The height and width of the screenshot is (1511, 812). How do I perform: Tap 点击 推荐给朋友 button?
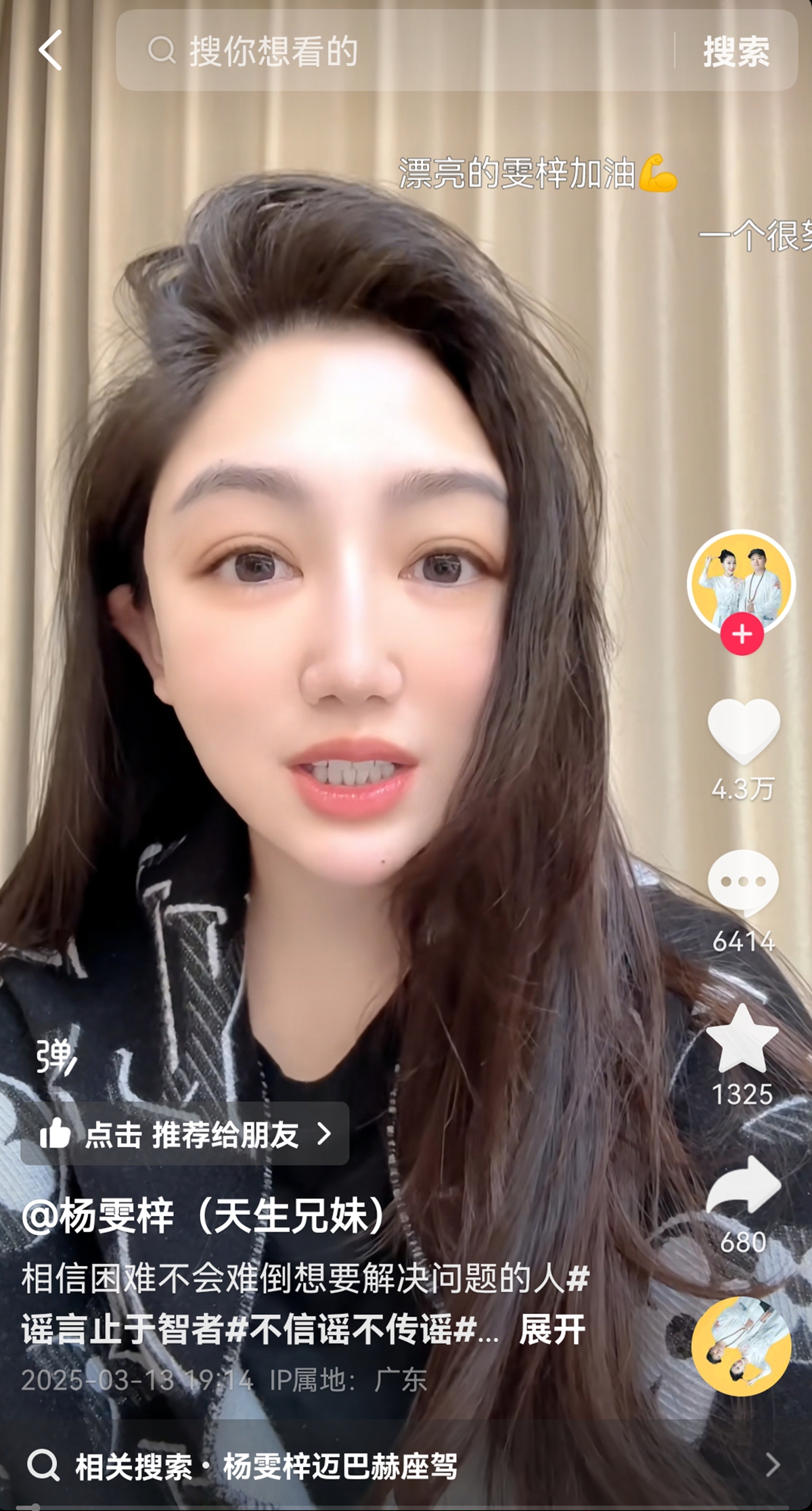pyautogui.click(x=185, y=1134)
